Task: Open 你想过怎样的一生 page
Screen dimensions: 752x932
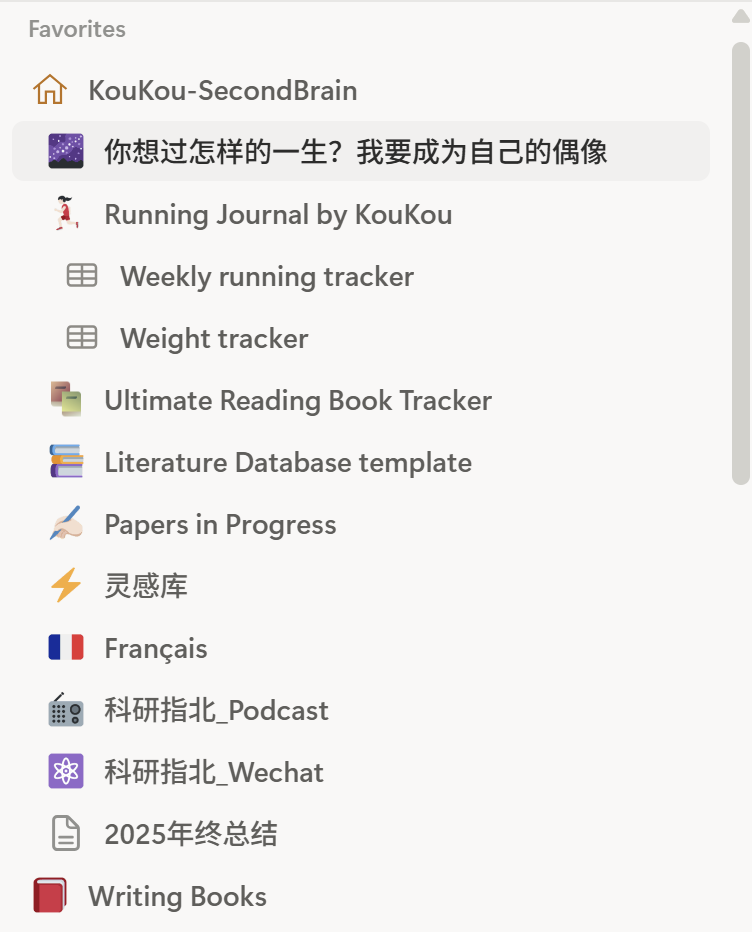Action: click(355, 152)
